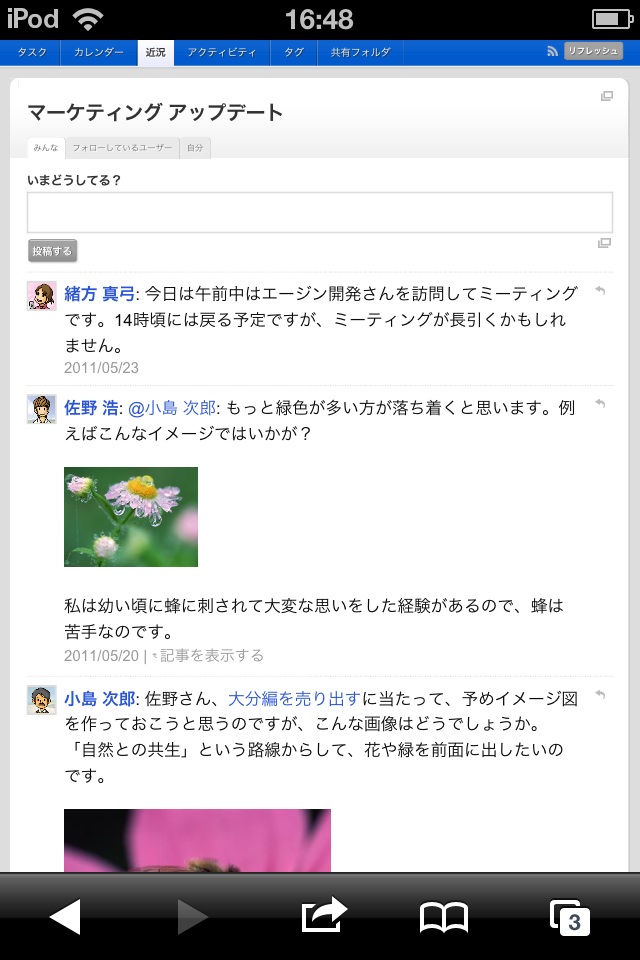The height and width of the screenshot is (960, 640).
Task: Focus the いまどうしてる？ text field
Action: point(319,213)
